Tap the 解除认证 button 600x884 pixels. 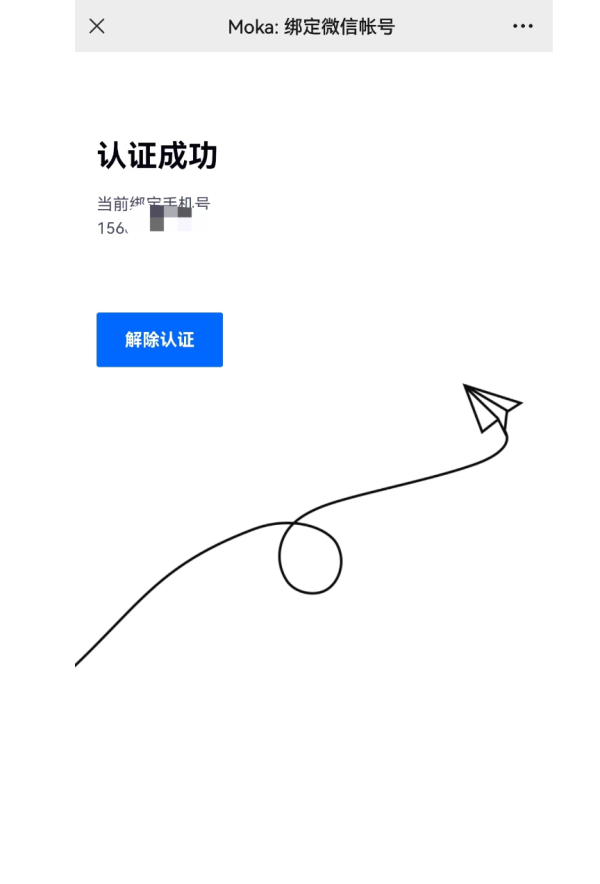coord(159,340)
